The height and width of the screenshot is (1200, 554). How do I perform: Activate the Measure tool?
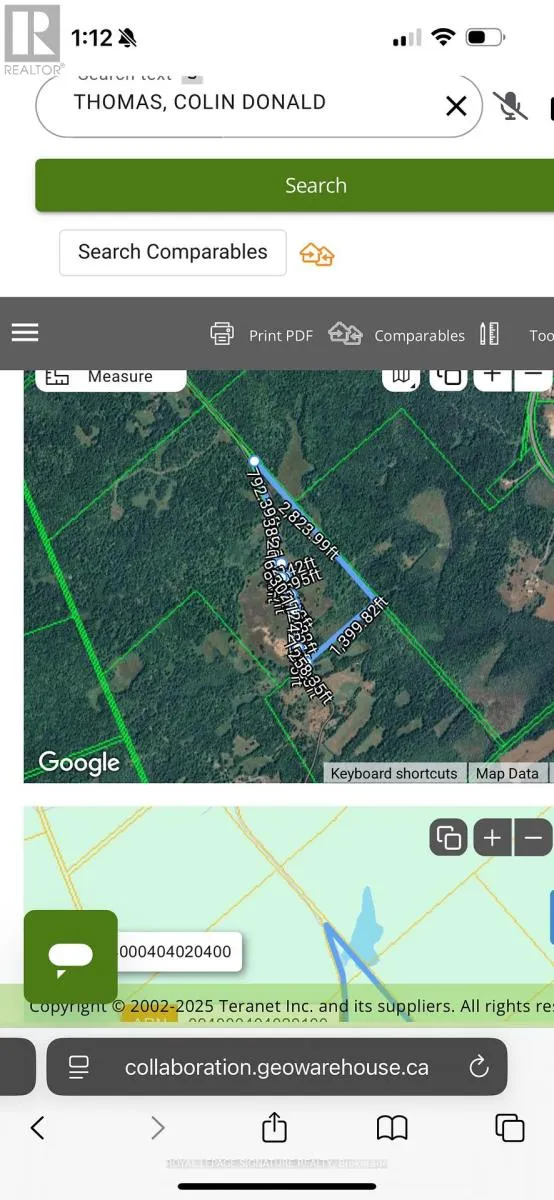click(x=111, y=377)
